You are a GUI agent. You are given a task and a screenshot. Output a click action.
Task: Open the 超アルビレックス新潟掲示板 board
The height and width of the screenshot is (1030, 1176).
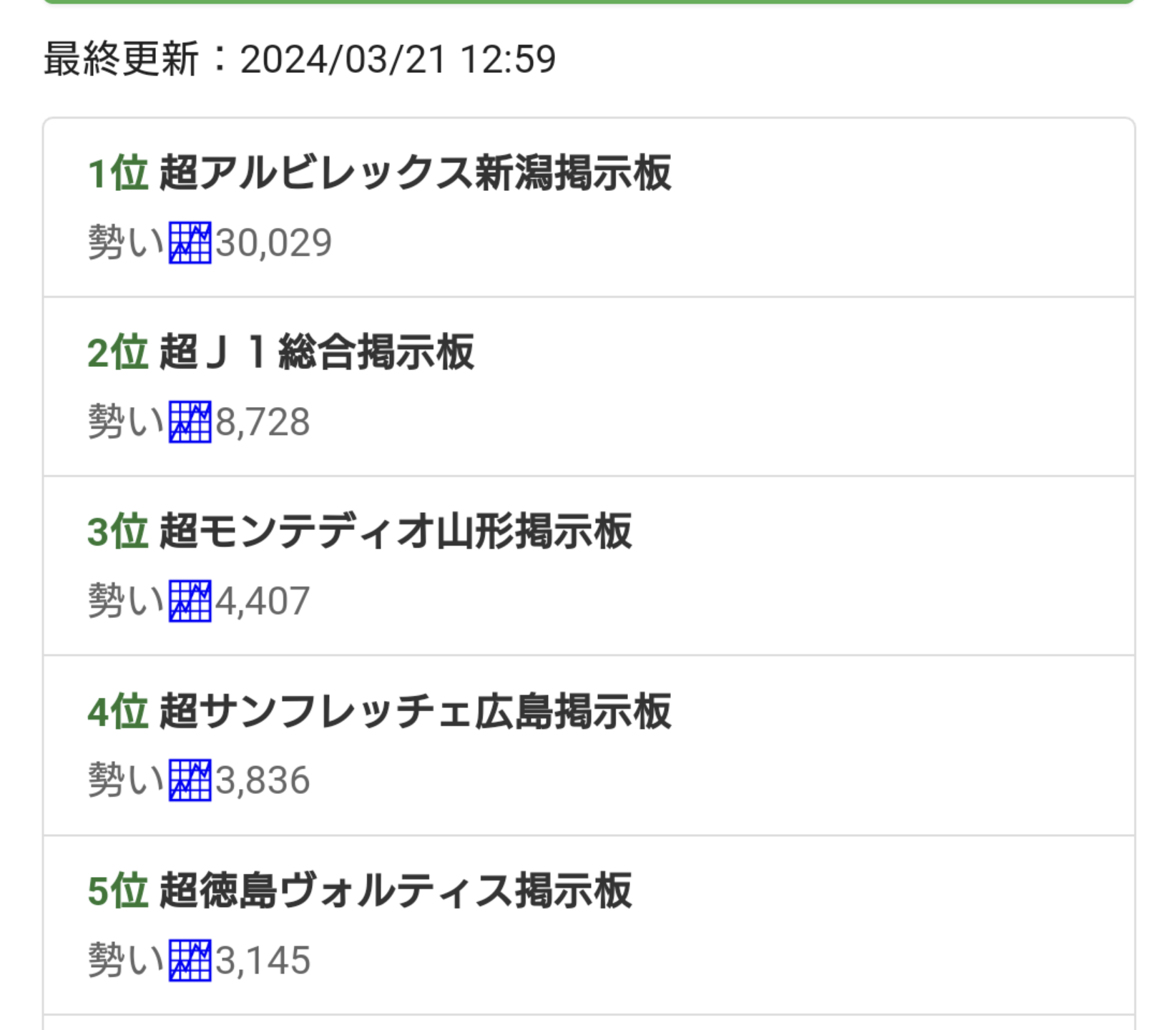coord(414,173)
